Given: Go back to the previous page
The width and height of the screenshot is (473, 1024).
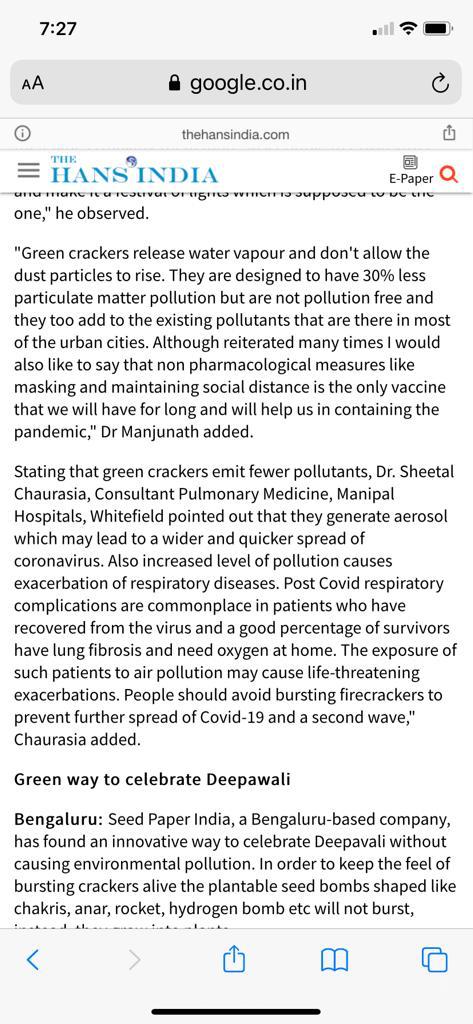Looking at the screenshot, I should [x=33, y=959].
